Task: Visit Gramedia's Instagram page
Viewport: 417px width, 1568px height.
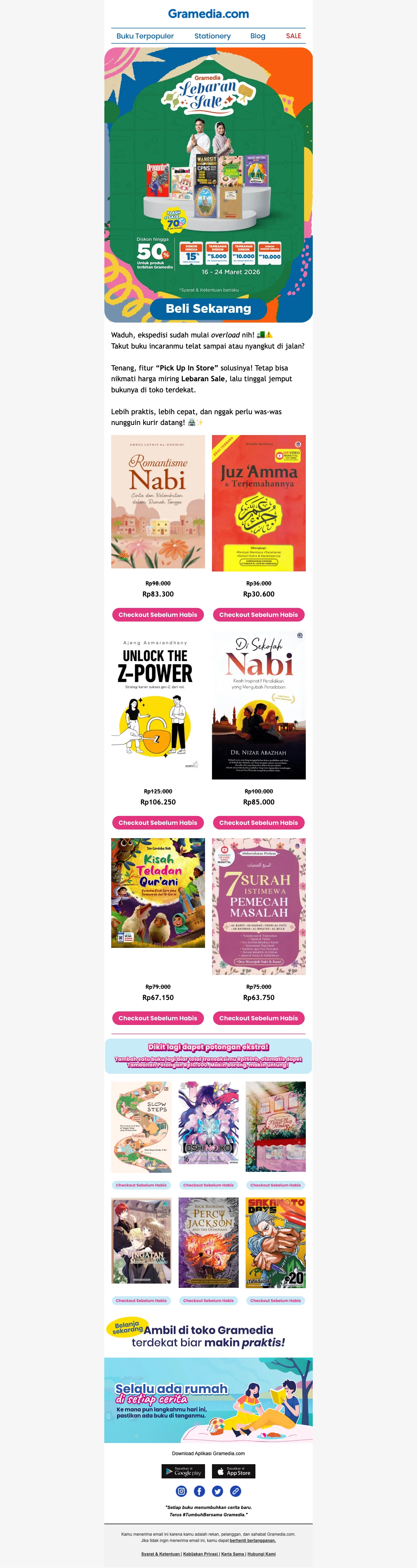Action: pyautogui.click(x=181, y=1491)
